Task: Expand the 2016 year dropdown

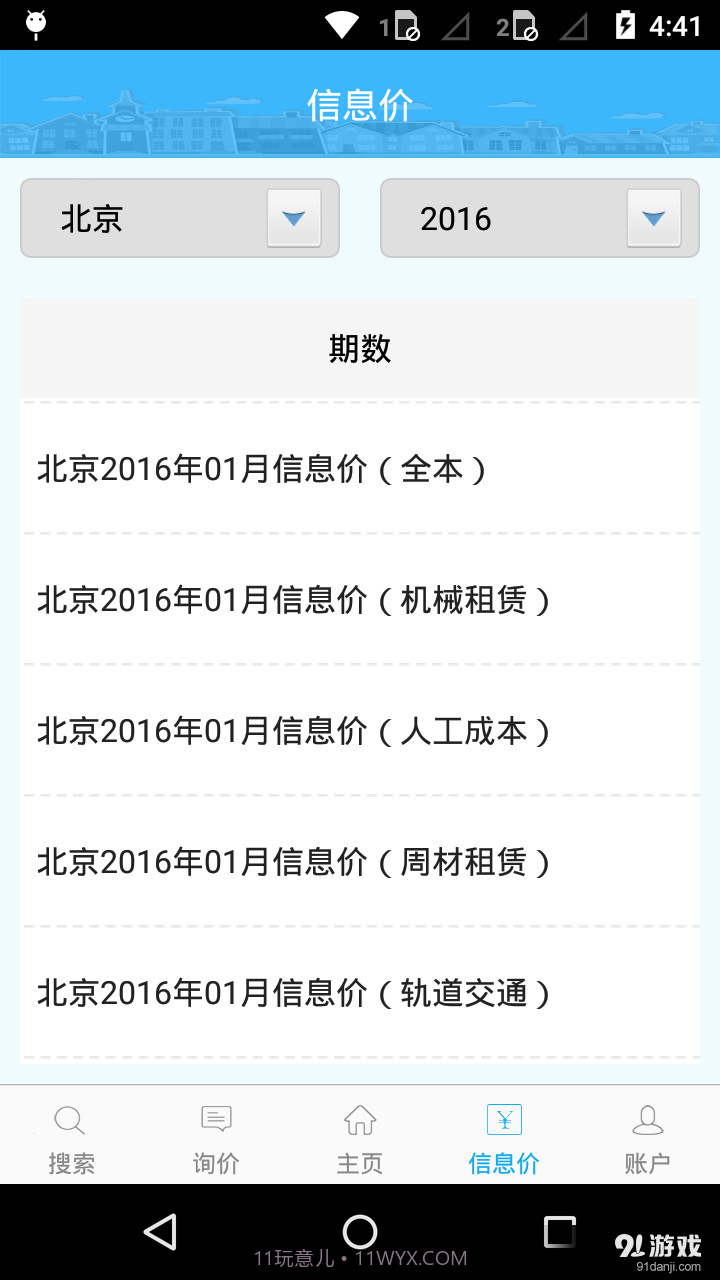Action: [x=539, y=218]
